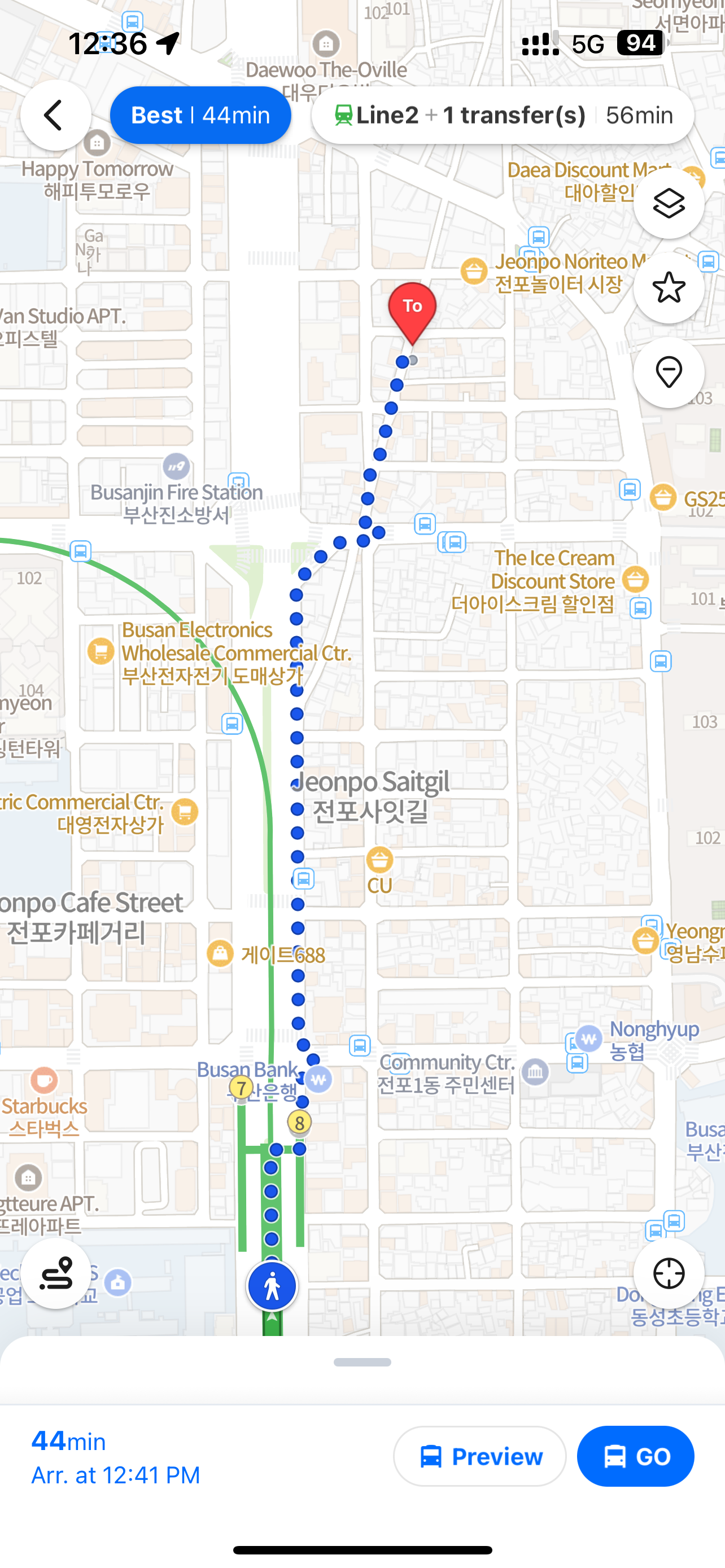
Task: Choose the Line2 + 1 transfer(s) route
Action: click(502, 115)
